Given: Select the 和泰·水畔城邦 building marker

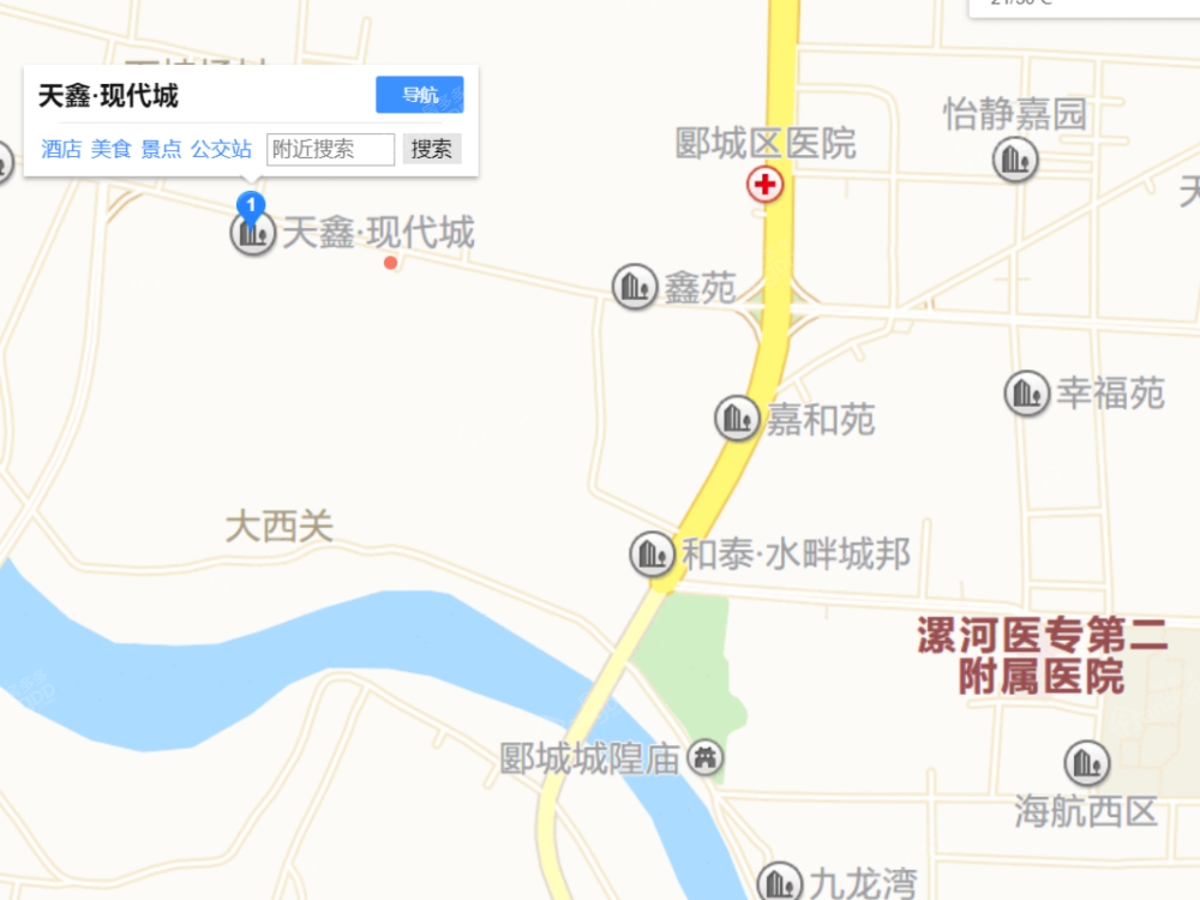Looking at the screenshot, I should [x=652, y=553].
